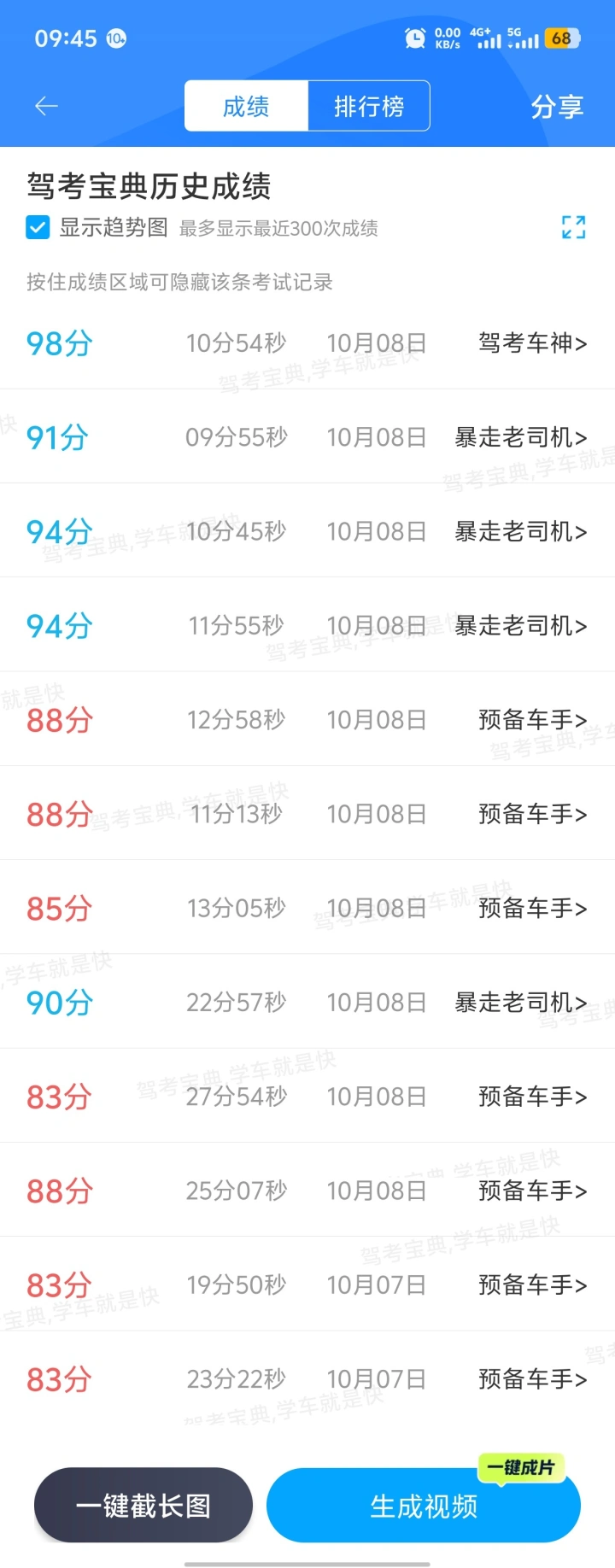Go back using the top-left arrow
The height and width of the screenshot is (1568, 615).
tap(46, 106)
